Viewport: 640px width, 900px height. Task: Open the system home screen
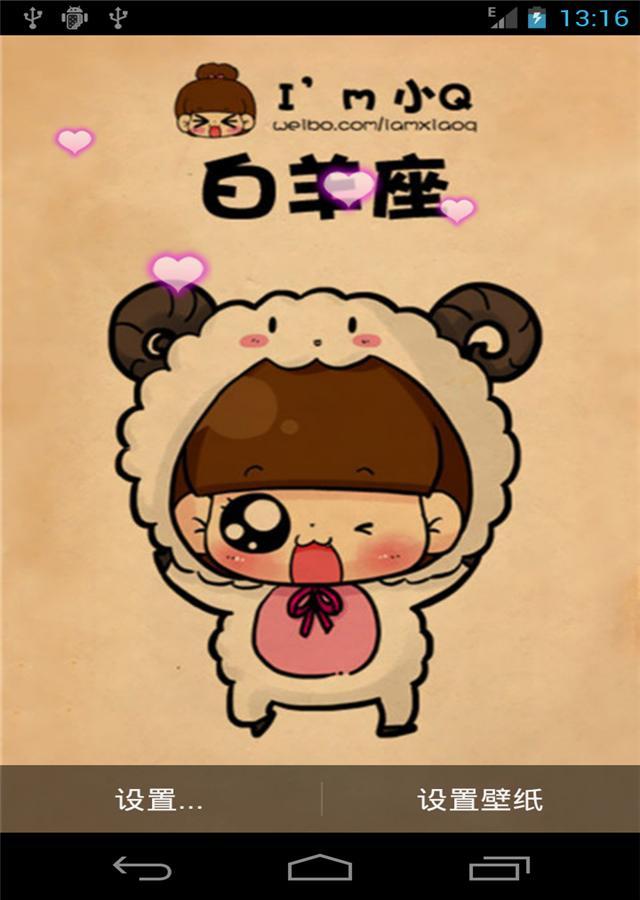pos(320,867)
